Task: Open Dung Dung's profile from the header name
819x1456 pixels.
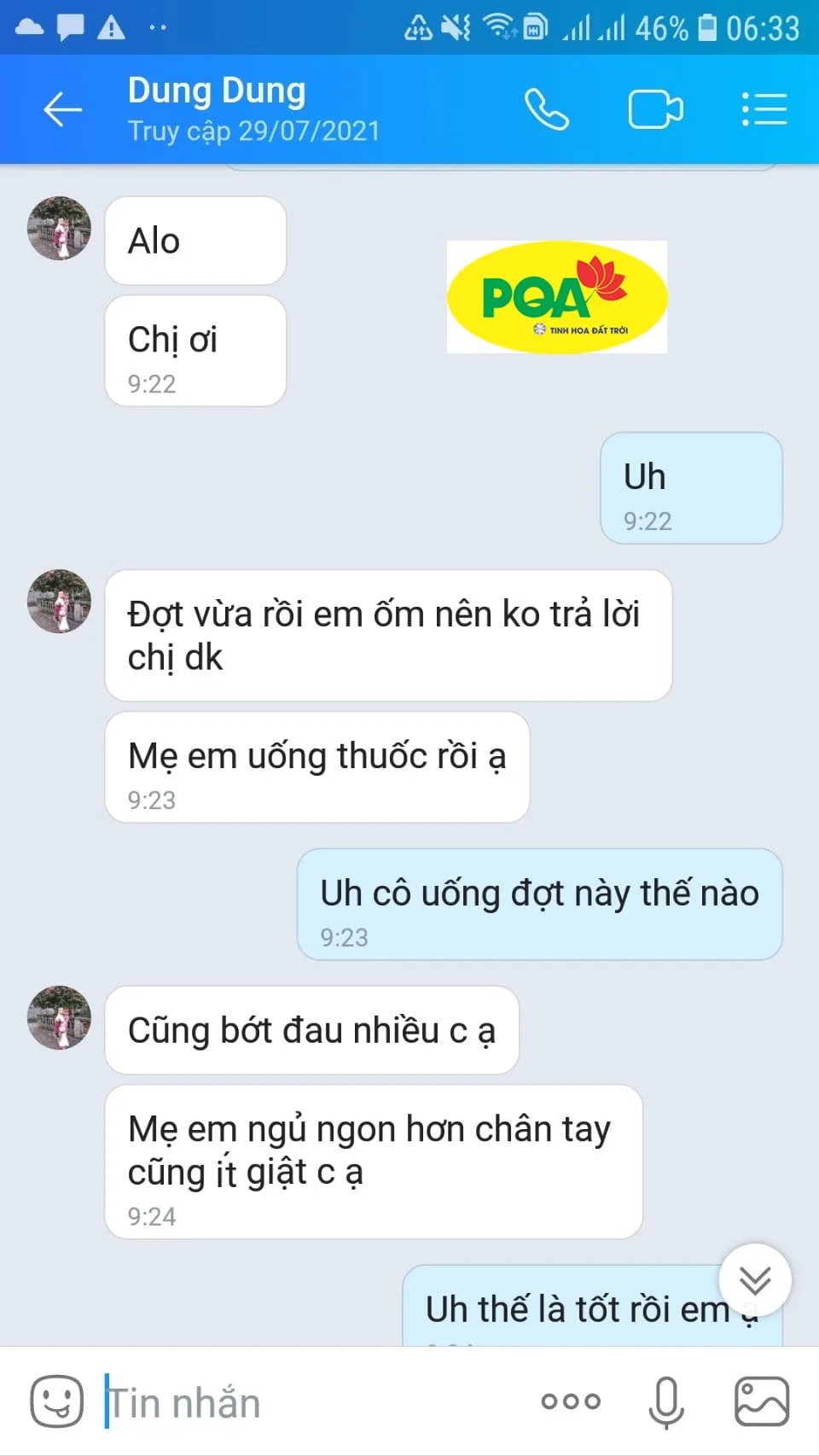Action: point(217,91)
